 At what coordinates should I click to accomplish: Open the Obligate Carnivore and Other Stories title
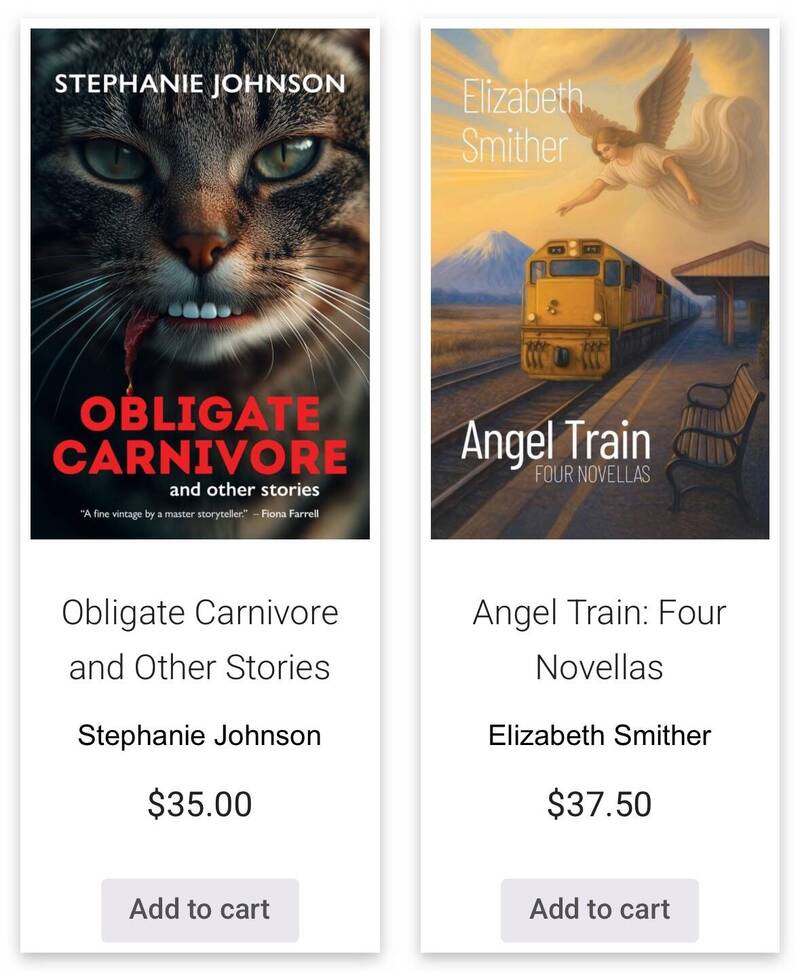[200, 640]
